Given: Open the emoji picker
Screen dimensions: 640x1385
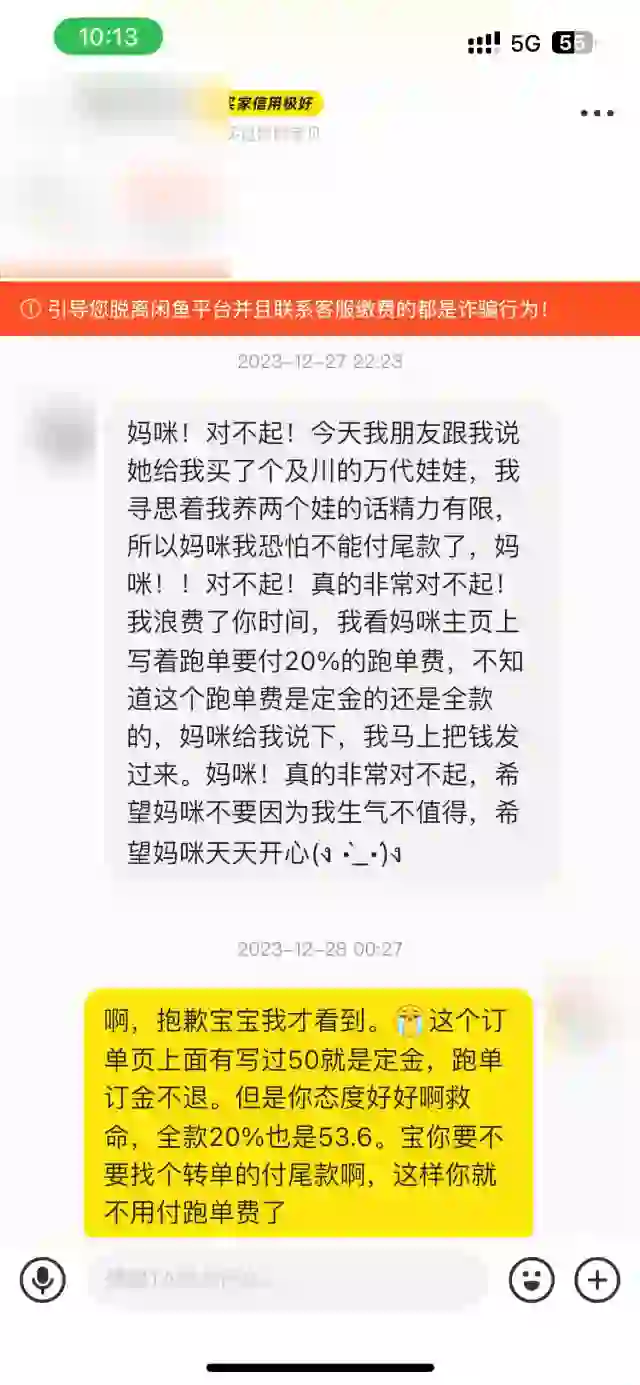Looking at the screenshot, I should (531, 1279).
